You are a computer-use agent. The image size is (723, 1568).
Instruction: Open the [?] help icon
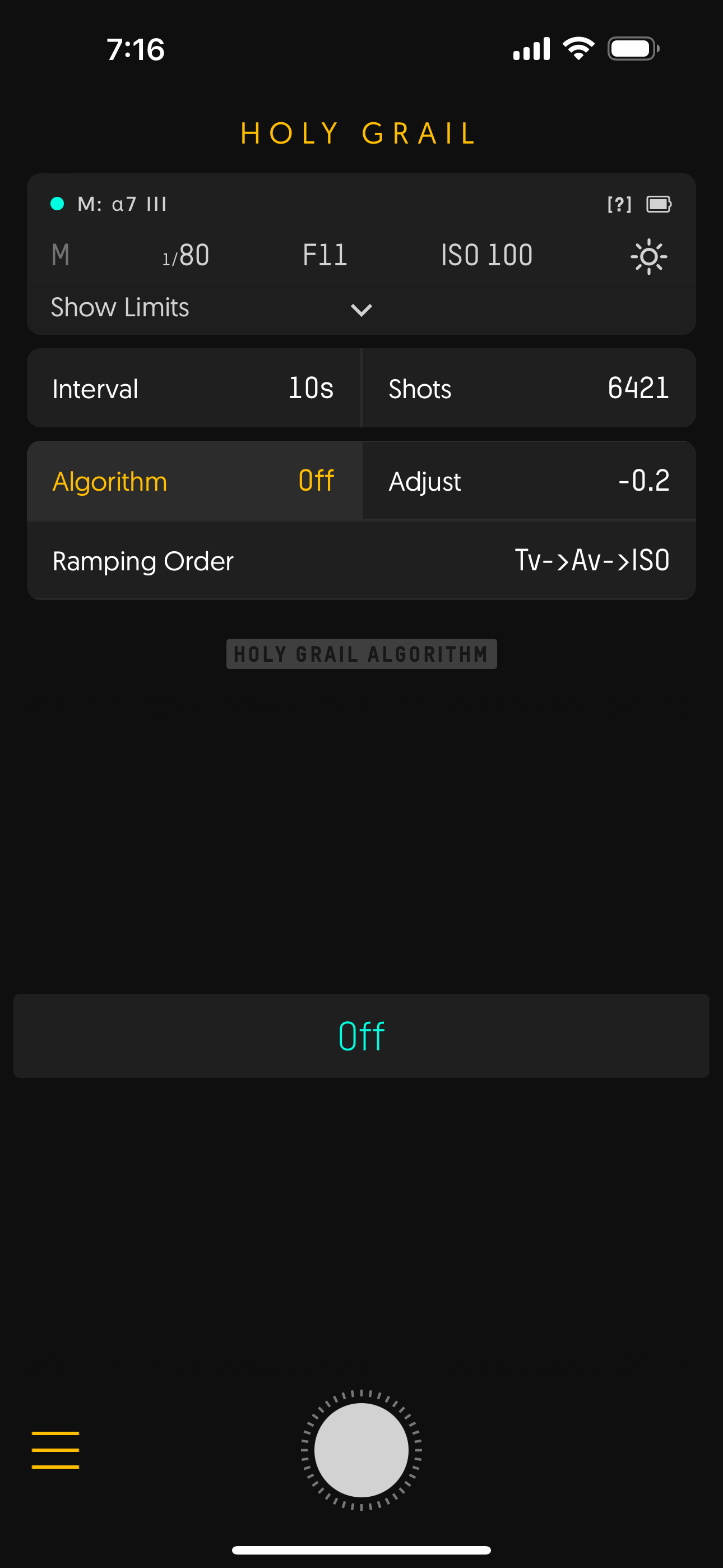pos(619,205)
